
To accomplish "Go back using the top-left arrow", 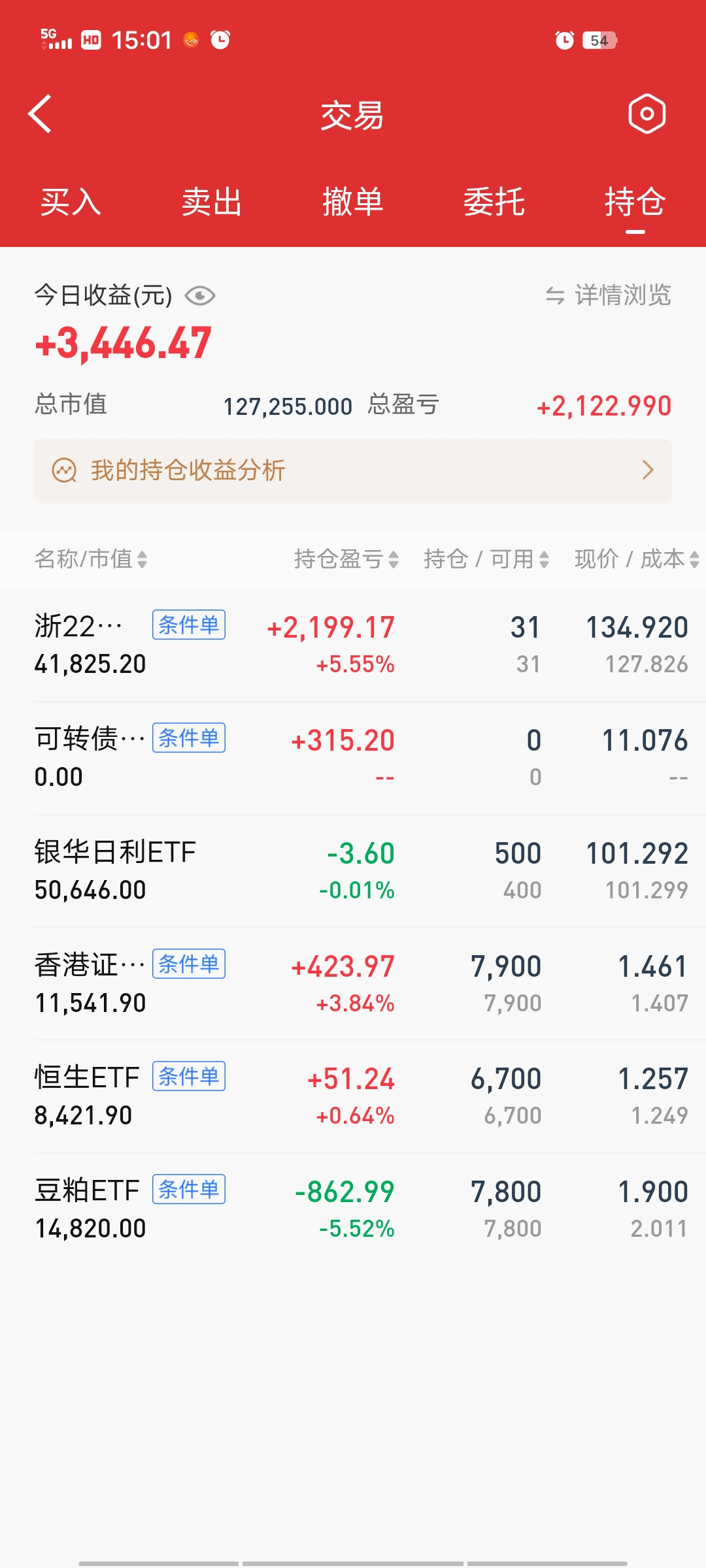I will 41,114.
